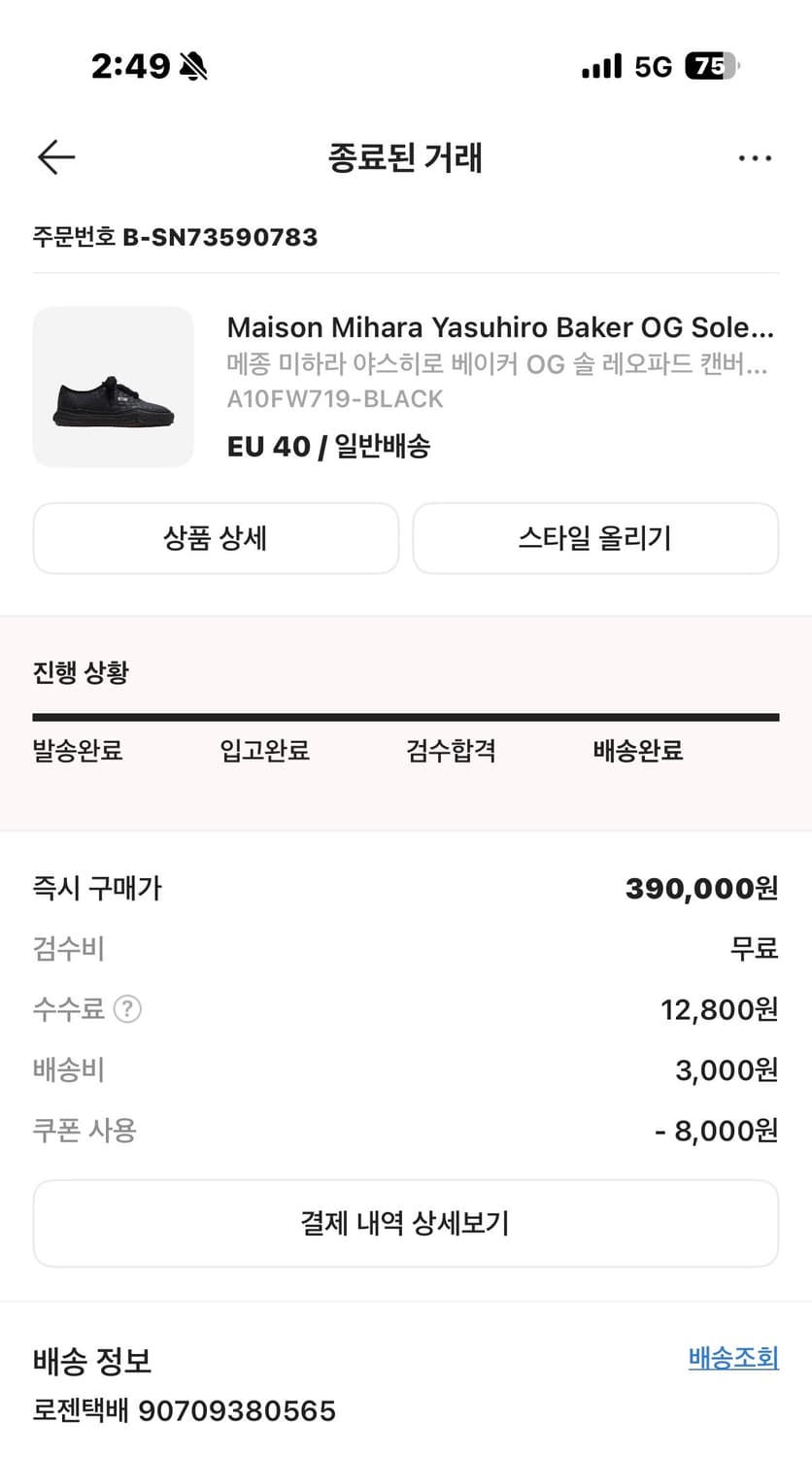Open 상품 상세 product details
Image resolution: width=812 pixels, height=1457 pixels.
tap(216, 539)
